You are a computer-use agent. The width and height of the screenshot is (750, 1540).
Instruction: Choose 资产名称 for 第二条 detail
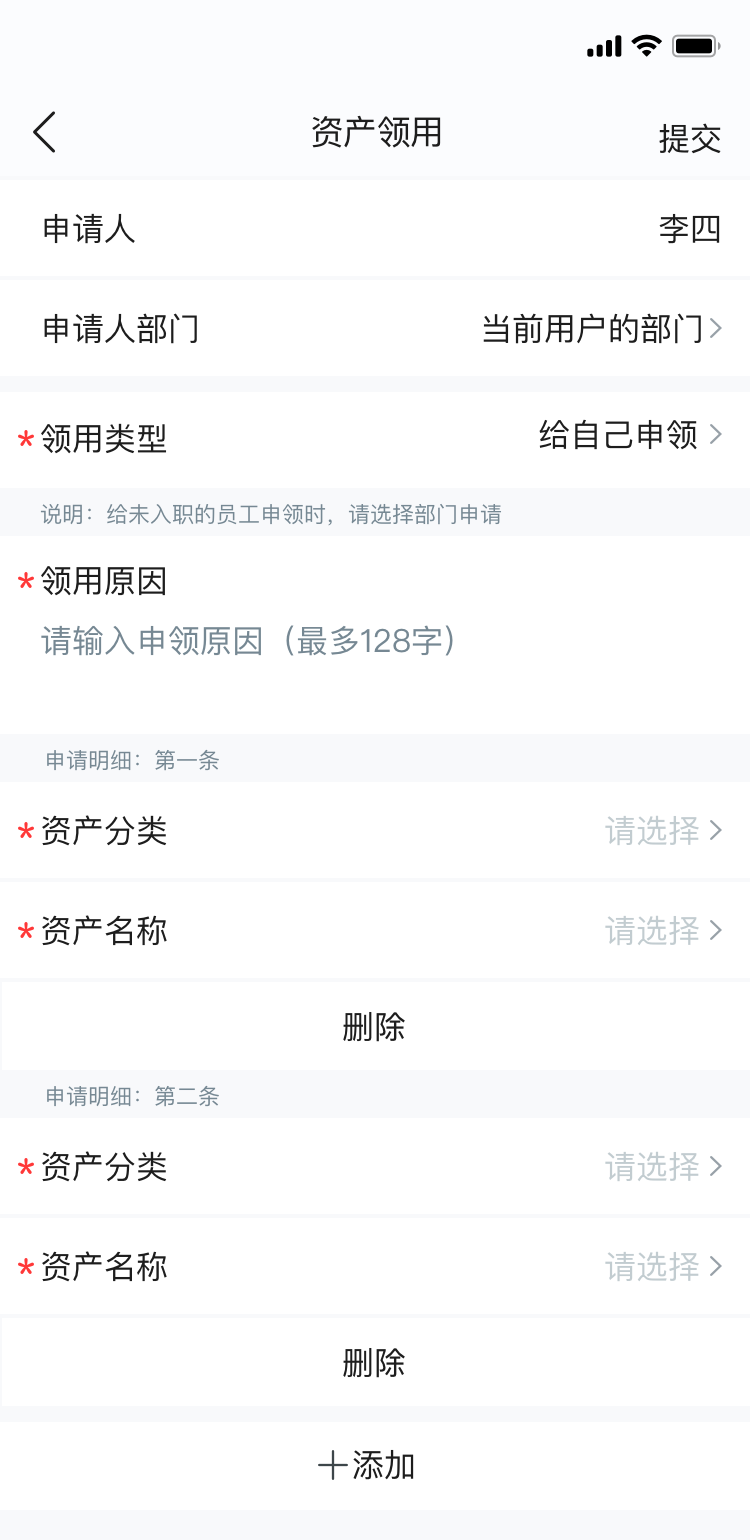[x=661, y=1267]
